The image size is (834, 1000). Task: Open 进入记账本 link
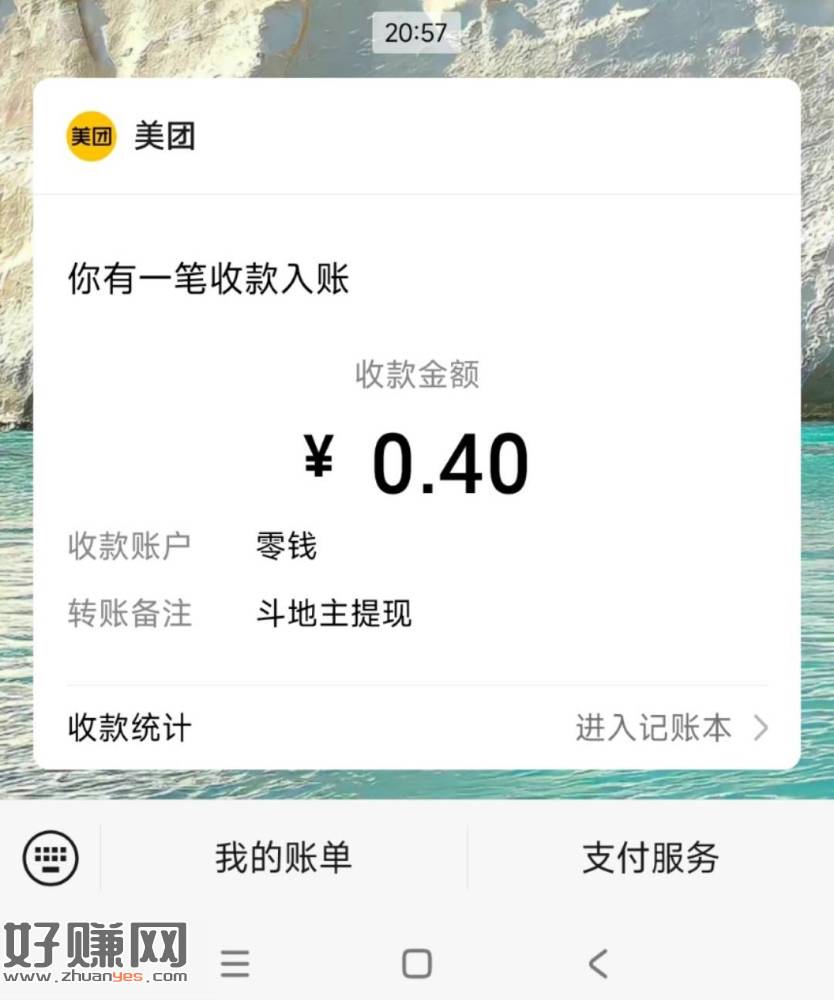pyautogui.click(x=670, y=727)
